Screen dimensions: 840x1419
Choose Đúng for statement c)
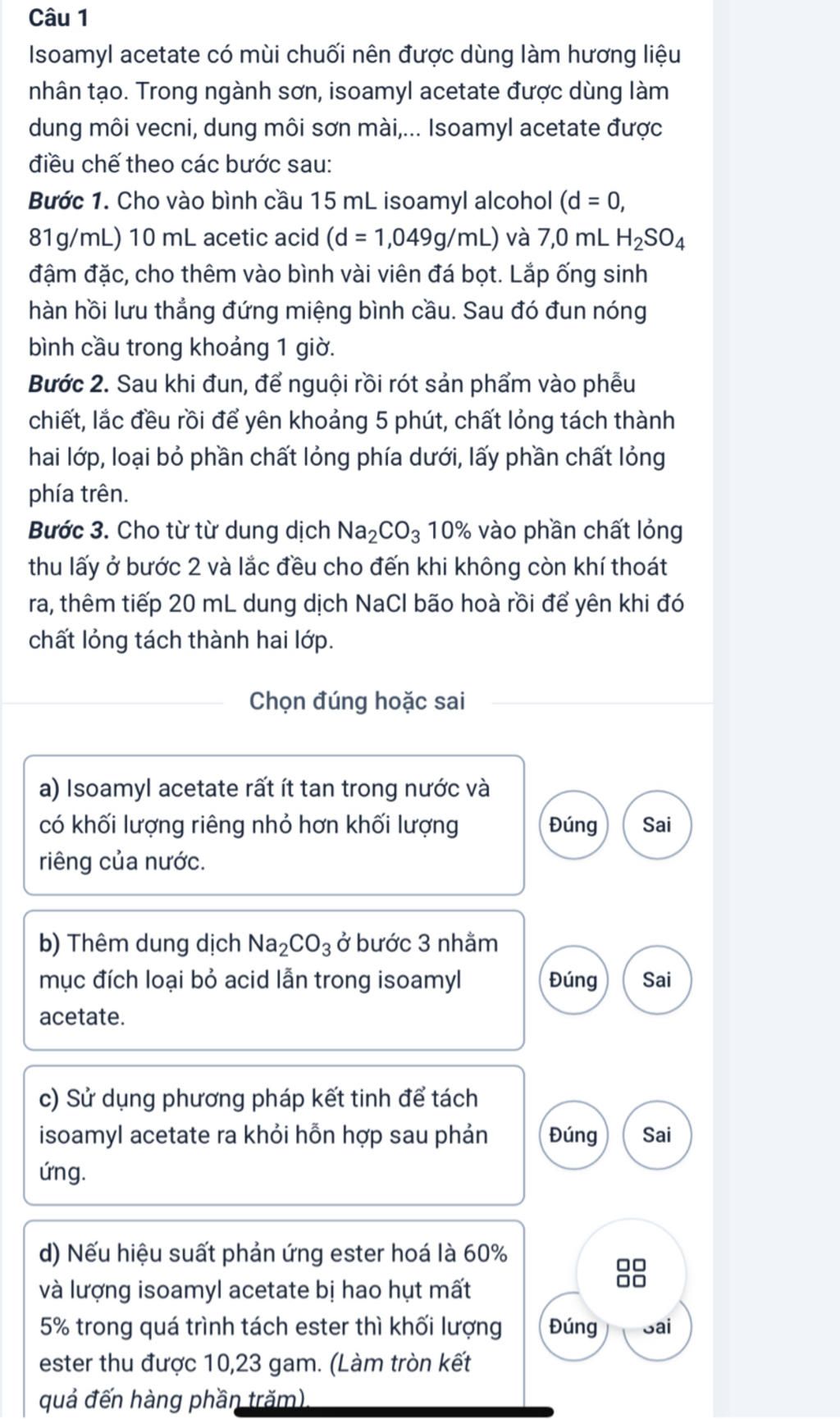point(573,1135)
